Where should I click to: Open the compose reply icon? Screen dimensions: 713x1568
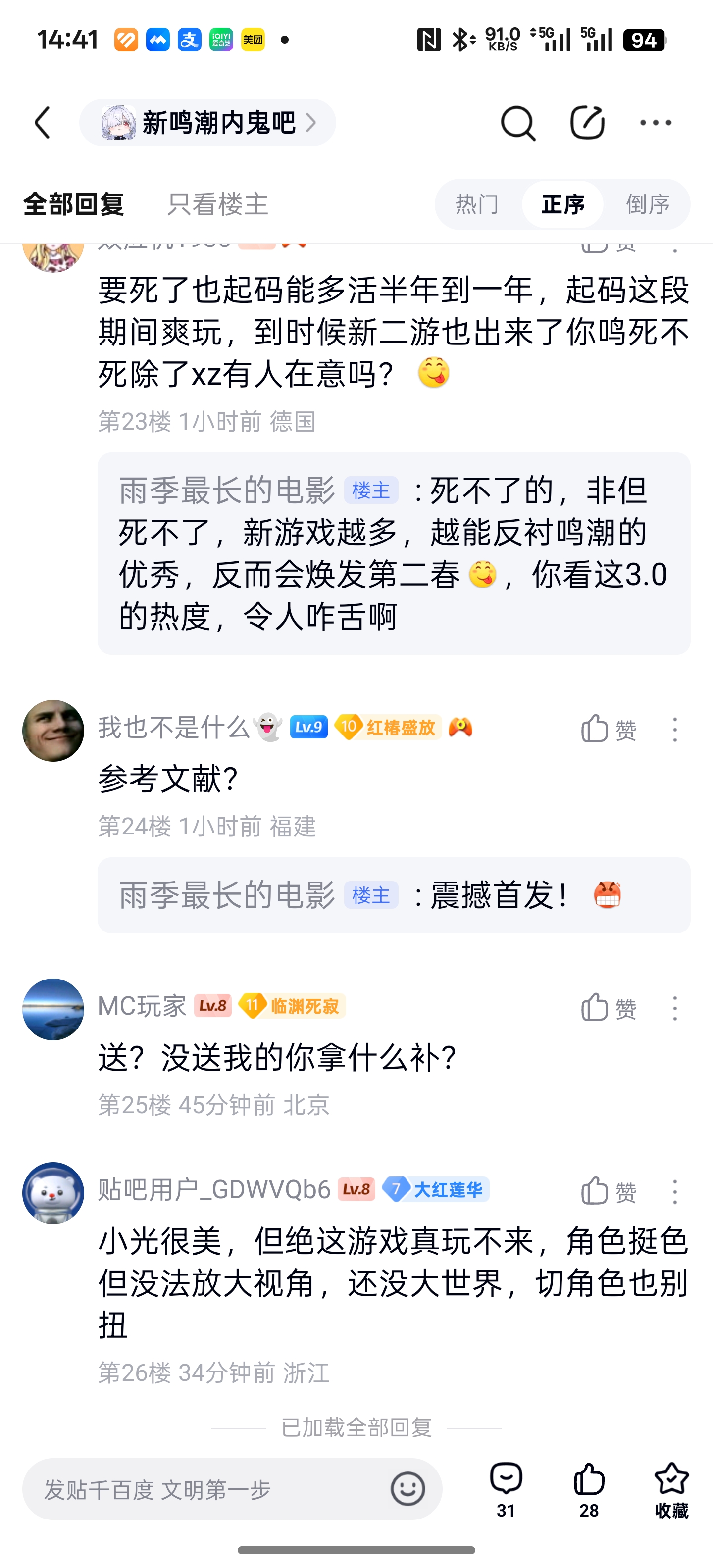click(586, 123)
